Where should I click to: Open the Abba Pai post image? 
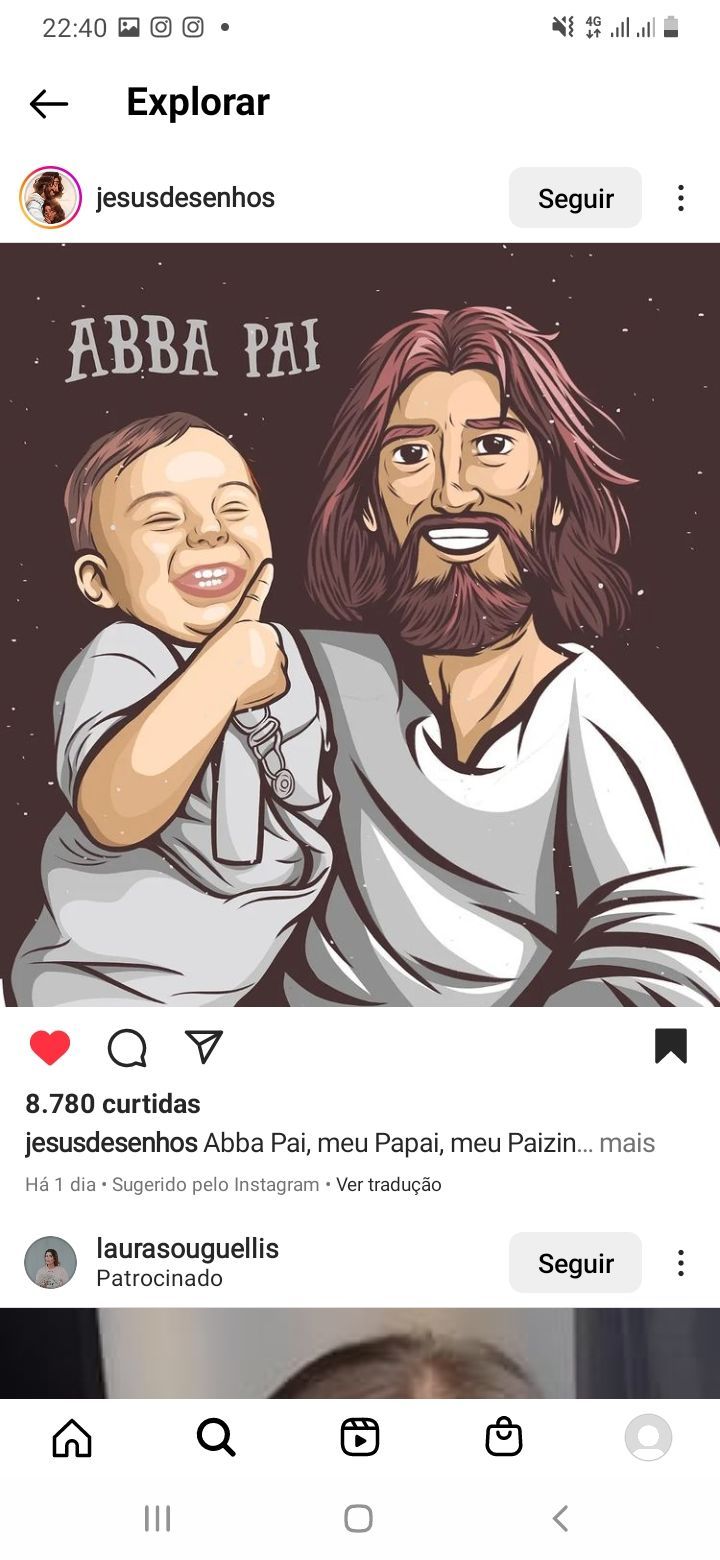(x=360, y=625)
